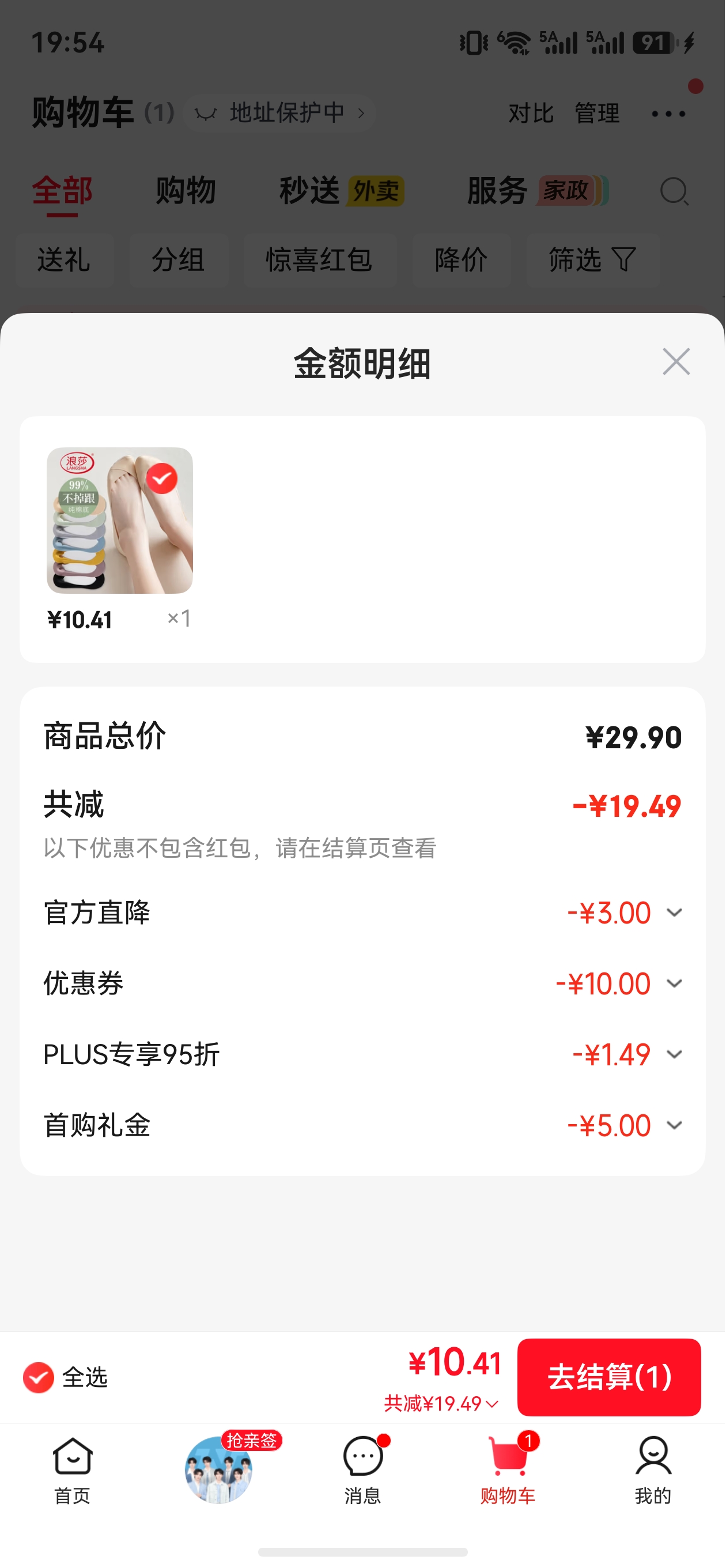Close the 金额明细 sheet
This screenshot has height=1568, width=726.
[x=676, y=362]
